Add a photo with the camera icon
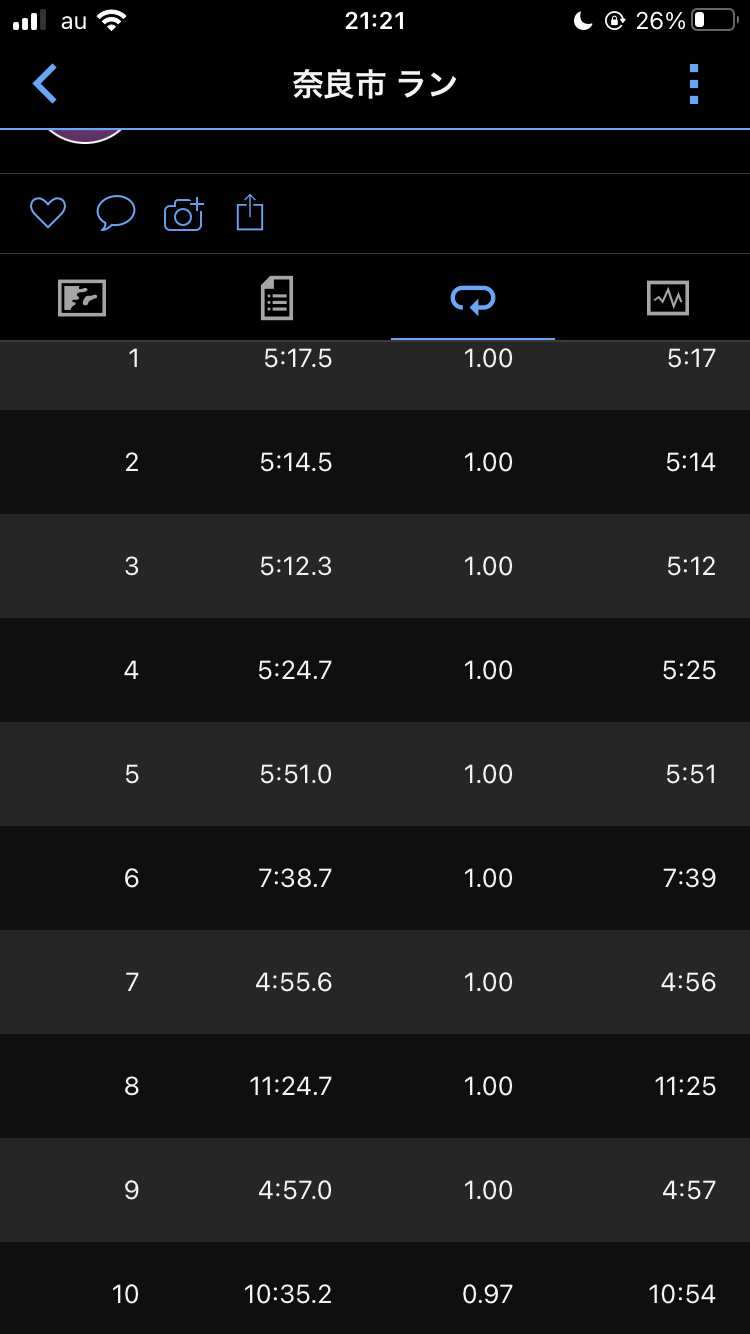Image resolution: width=750 pixels, height=1334 pixels. click(183, 213)
